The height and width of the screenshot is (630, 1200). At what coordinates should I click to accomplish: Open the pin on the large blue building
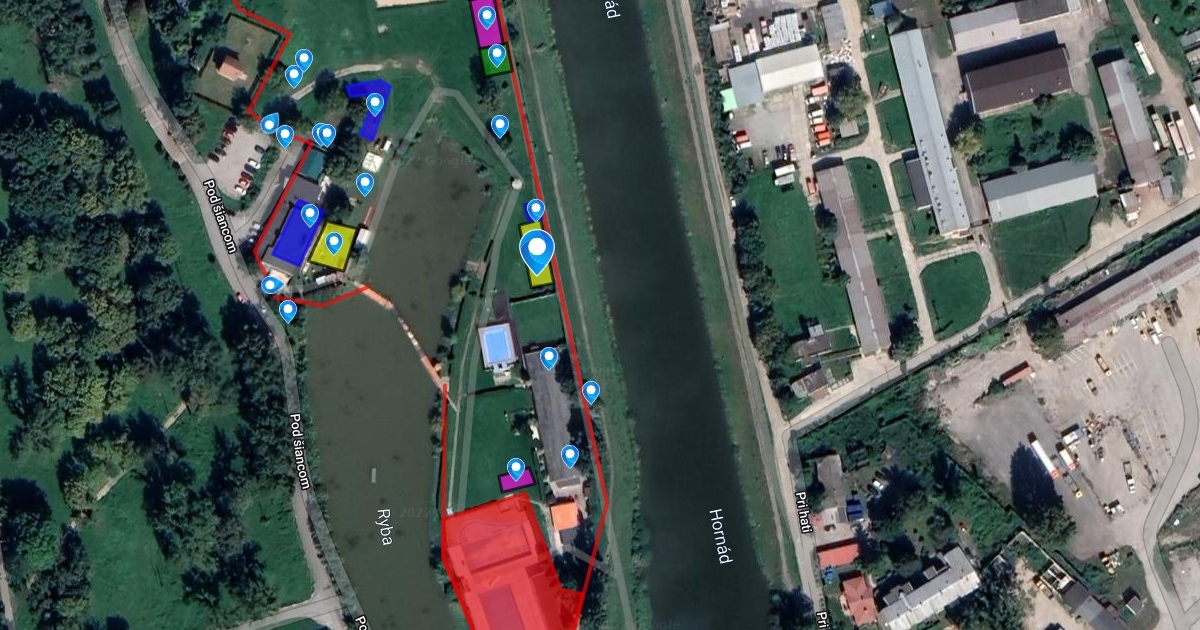click(310, 214)
